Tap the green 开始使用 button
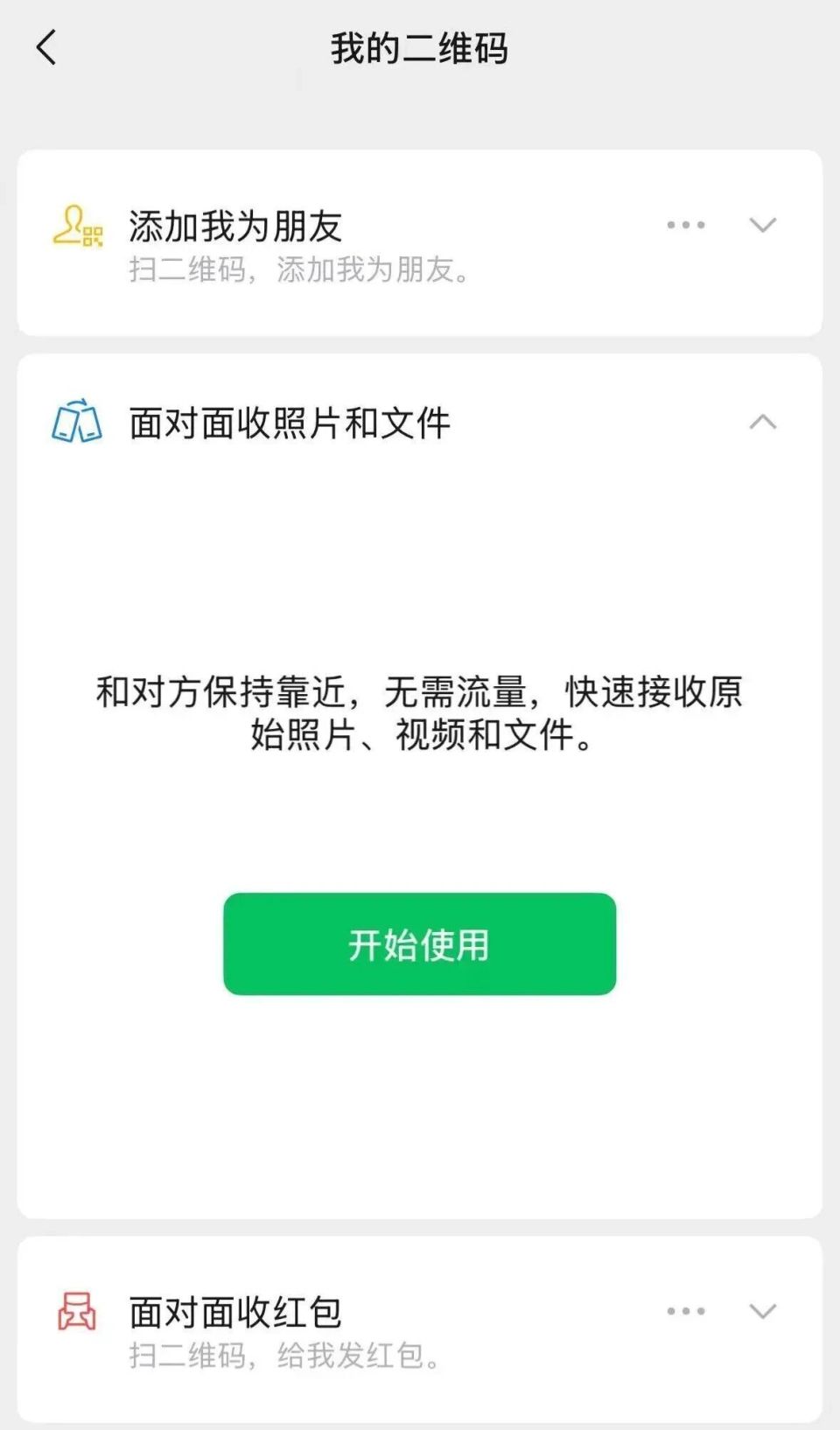Image resolution: width=840 pixels, height=1430 pixels. pos(420,944)
